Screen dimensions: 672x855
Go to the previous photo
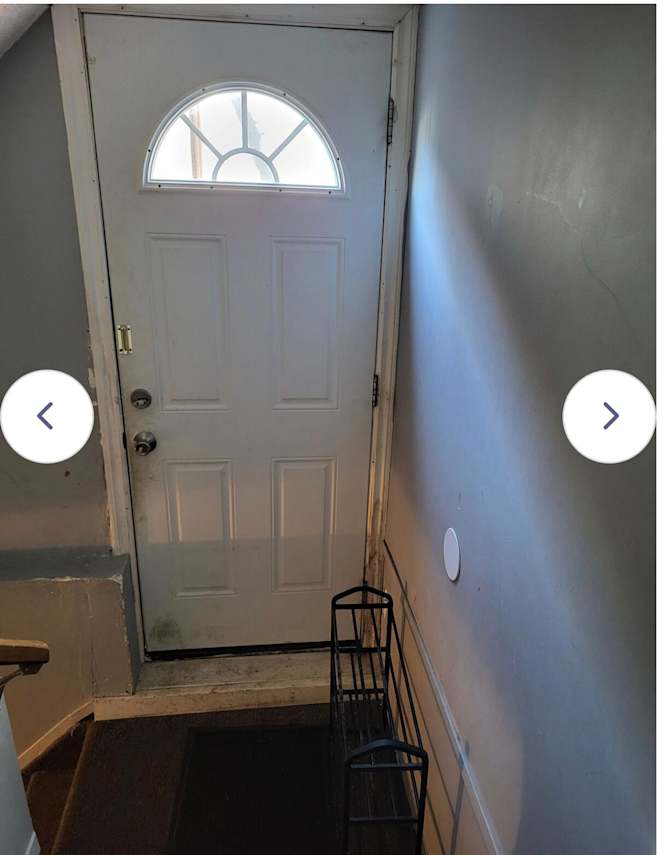46,416
